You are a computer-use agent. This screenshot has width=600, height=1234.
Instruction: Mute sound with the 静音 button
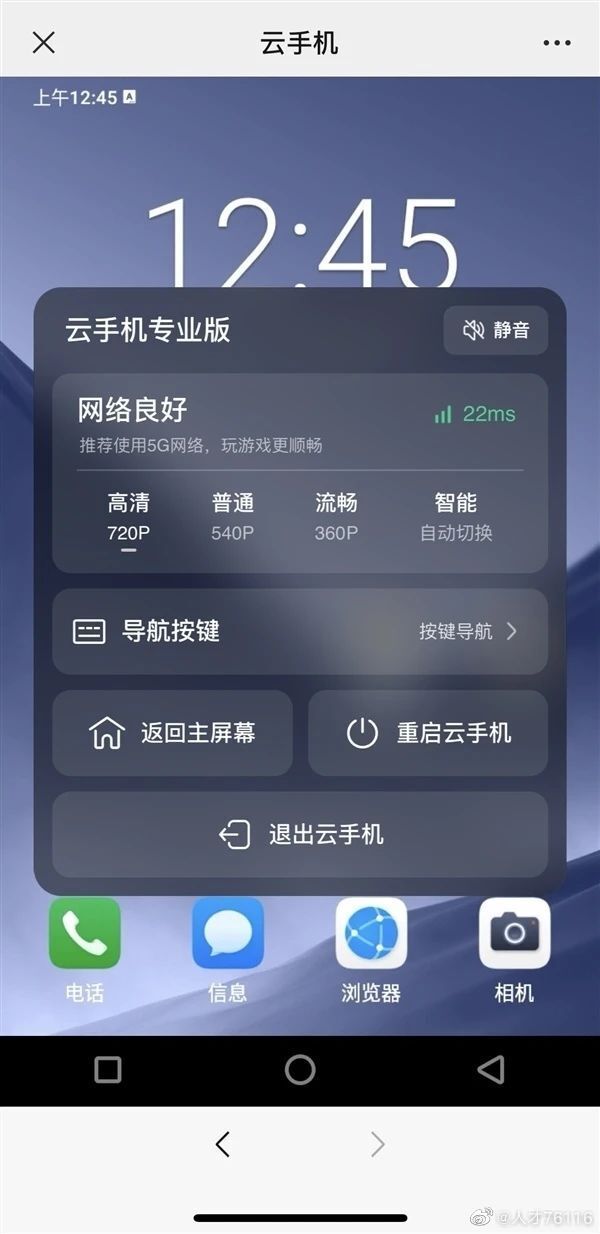click(495, 330)
